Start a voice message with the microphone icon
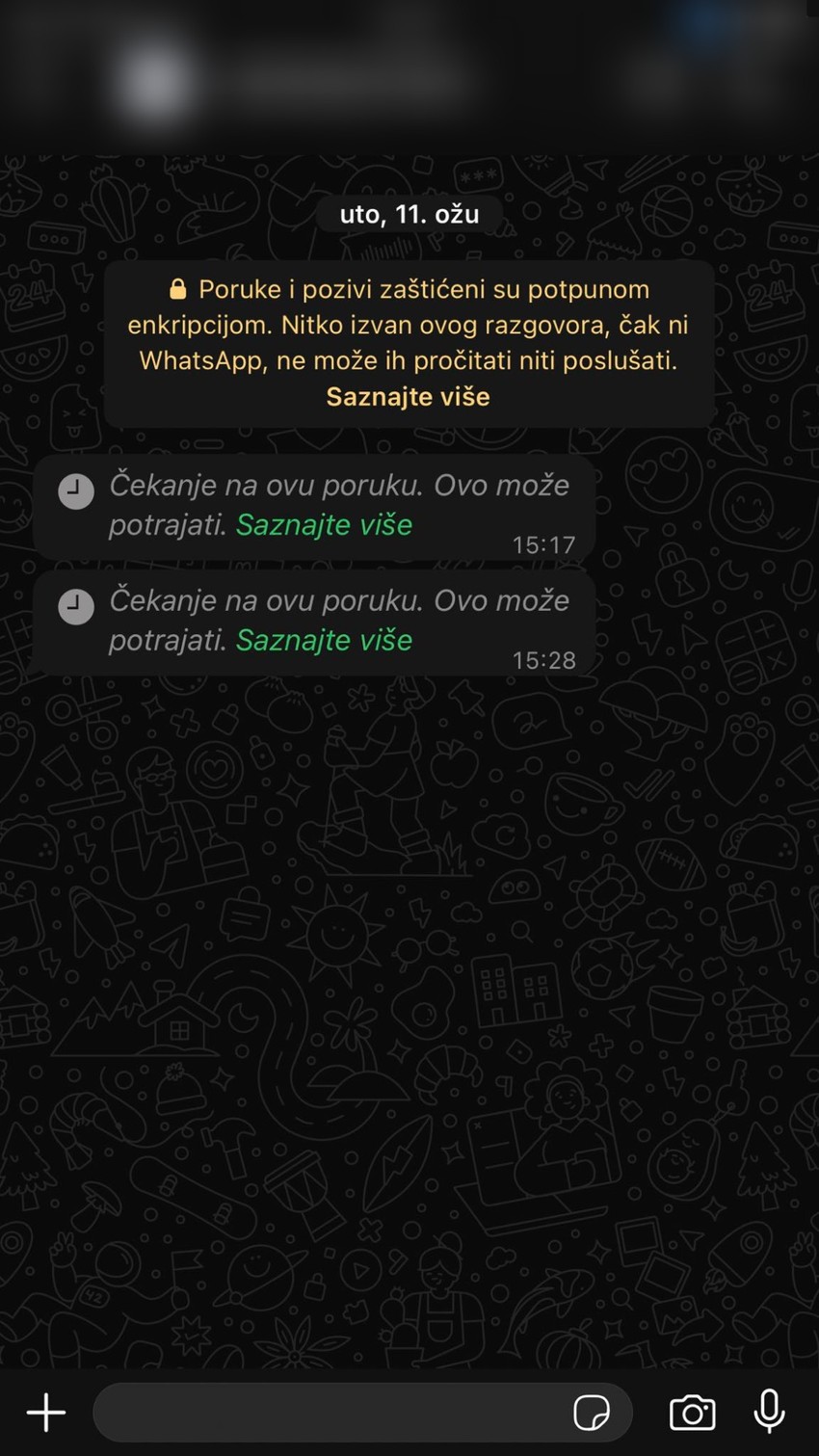This screenshot has width=819, height=1456. click(768, 1413)
